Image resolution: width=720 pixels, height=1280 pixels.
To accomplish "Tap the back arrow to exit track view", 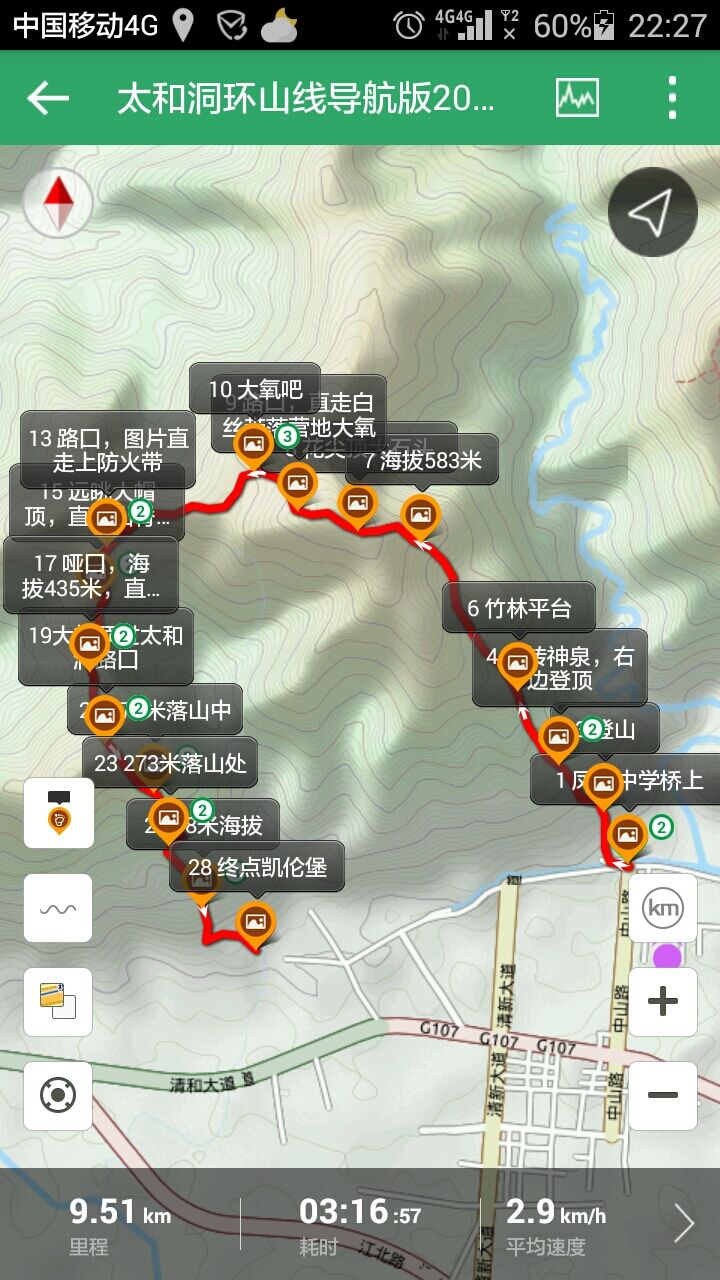I will [47, 97].
